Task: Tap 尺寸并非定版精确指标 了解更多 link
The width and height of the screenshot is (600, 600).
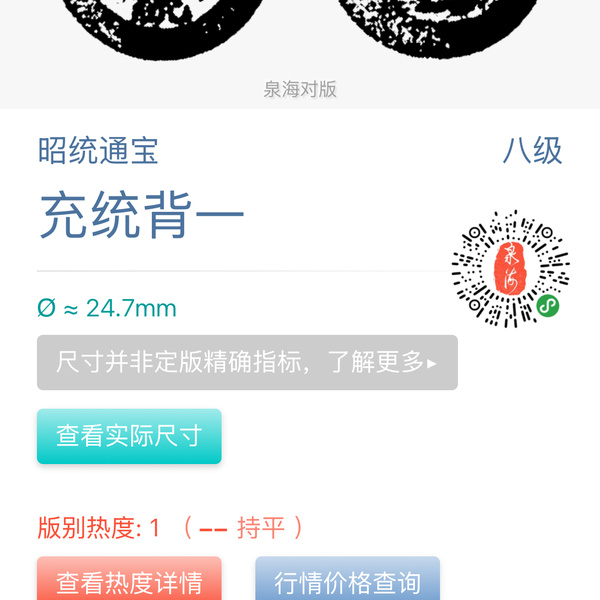Action: (x=247, y=362)
